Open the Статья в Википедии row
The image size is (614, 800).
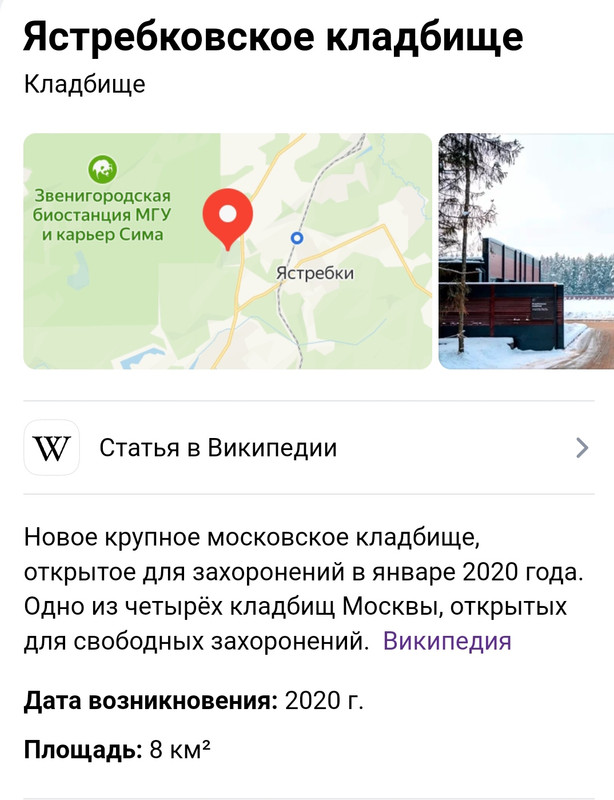(309, 447)
